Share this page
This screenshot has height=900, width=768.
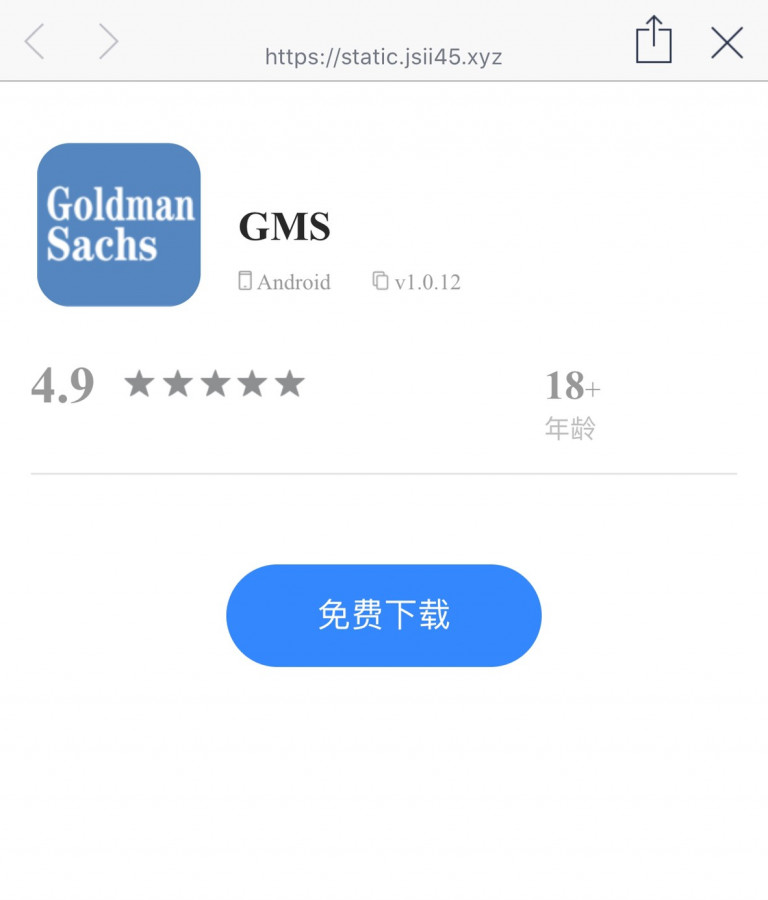pyautogui.click(x=653, y=41)
